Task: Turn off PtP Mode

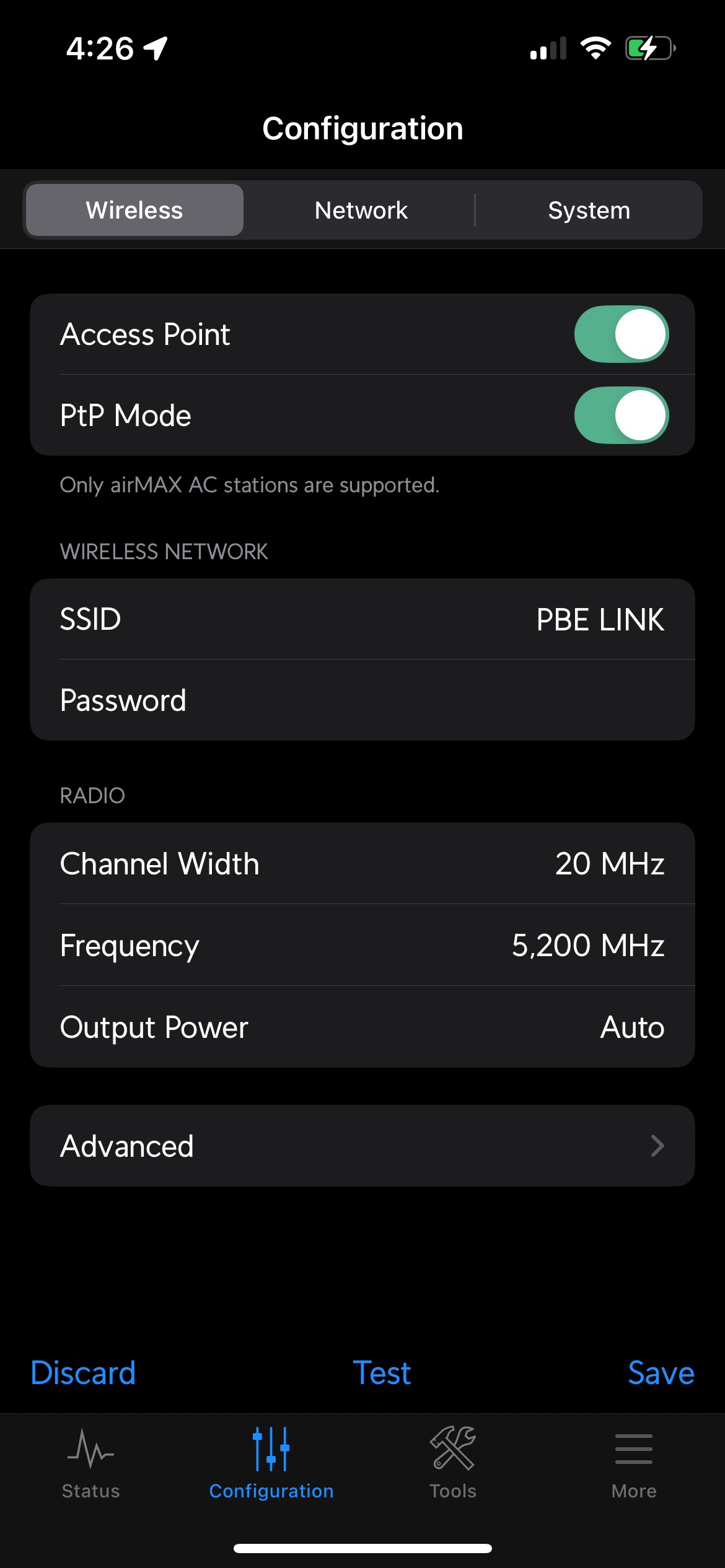Action: (x=621, y=415)
